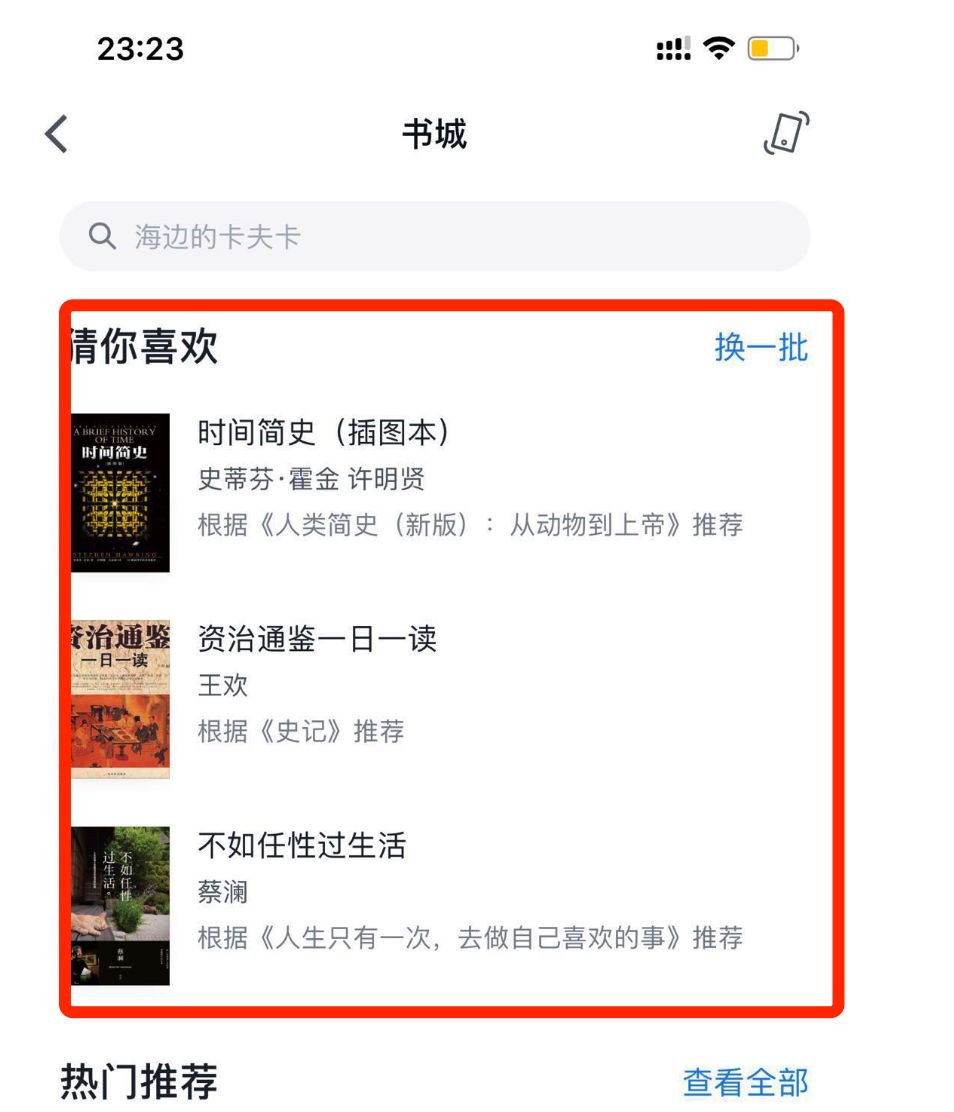The width and height of the screenshot is (954, 1112).
Task: Open the book 不如任性过生活
Action: click(x=301, y=846)
